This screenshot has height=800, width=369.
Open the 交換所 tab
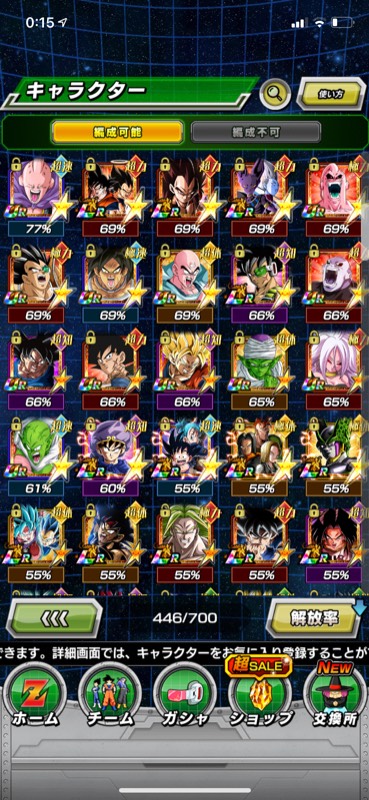pyautogui.click(x=334, y=695)
